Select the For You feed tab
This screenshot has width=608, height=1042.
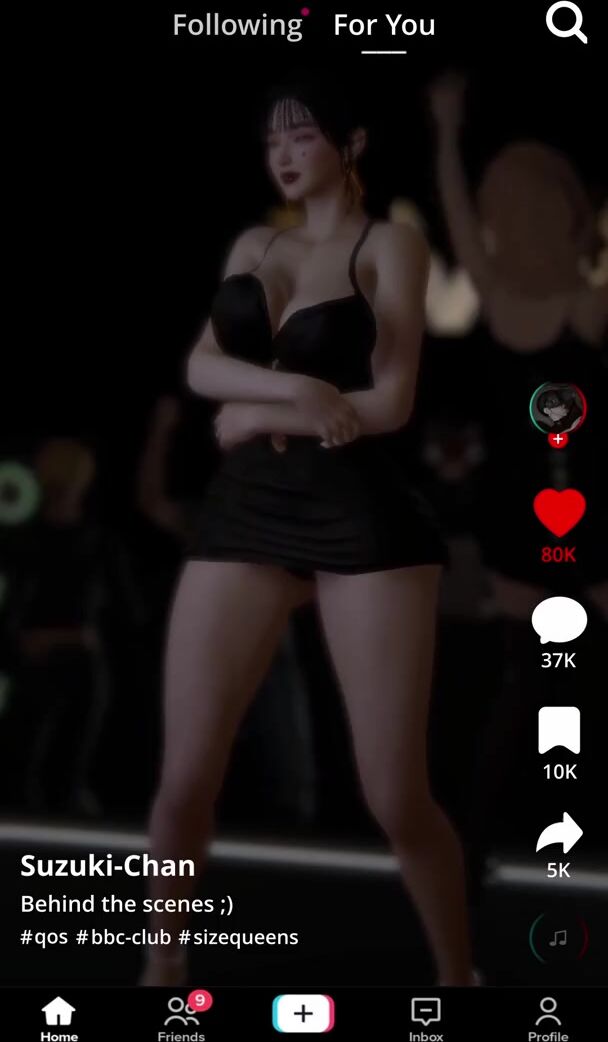pos(384,25)
